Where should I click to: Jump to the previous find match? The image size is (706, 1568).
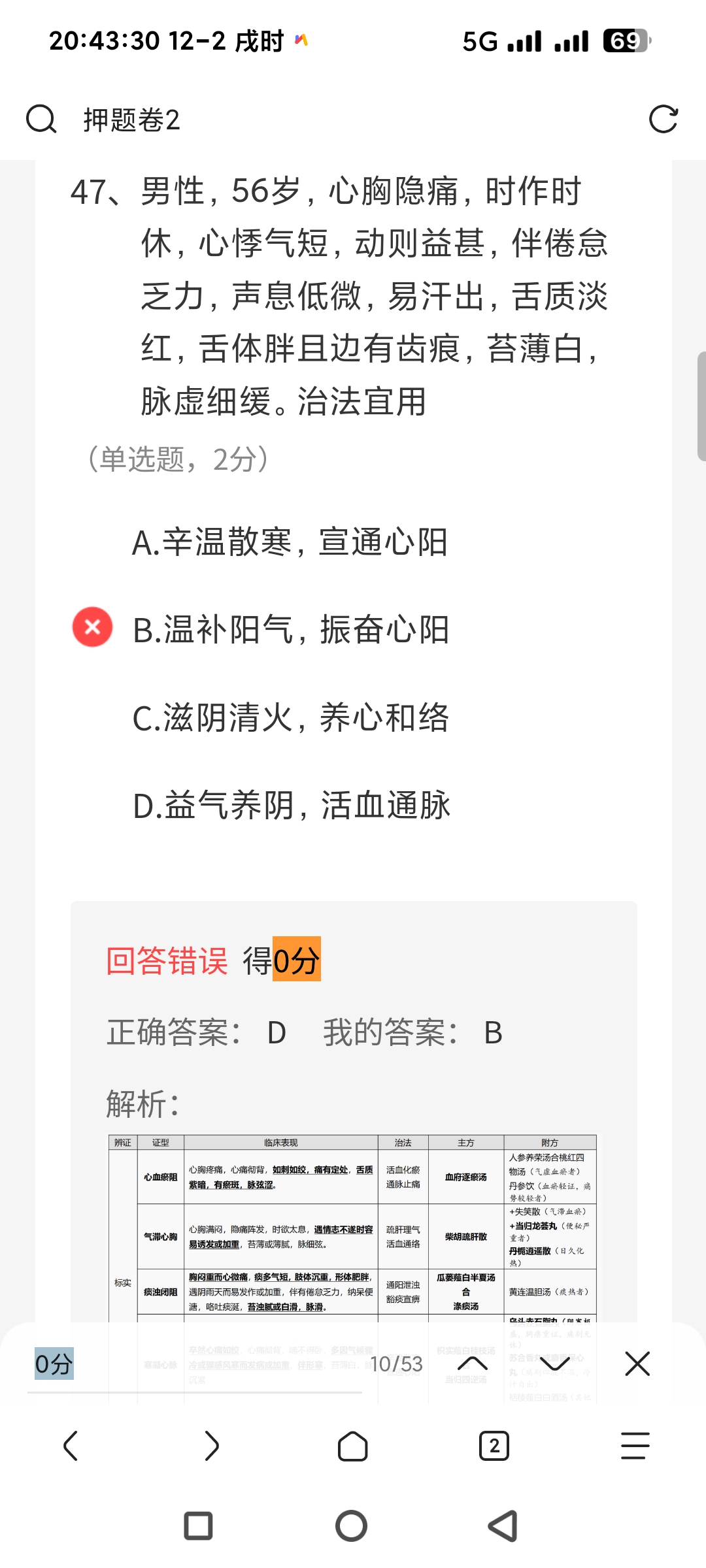click(473, 1364)
